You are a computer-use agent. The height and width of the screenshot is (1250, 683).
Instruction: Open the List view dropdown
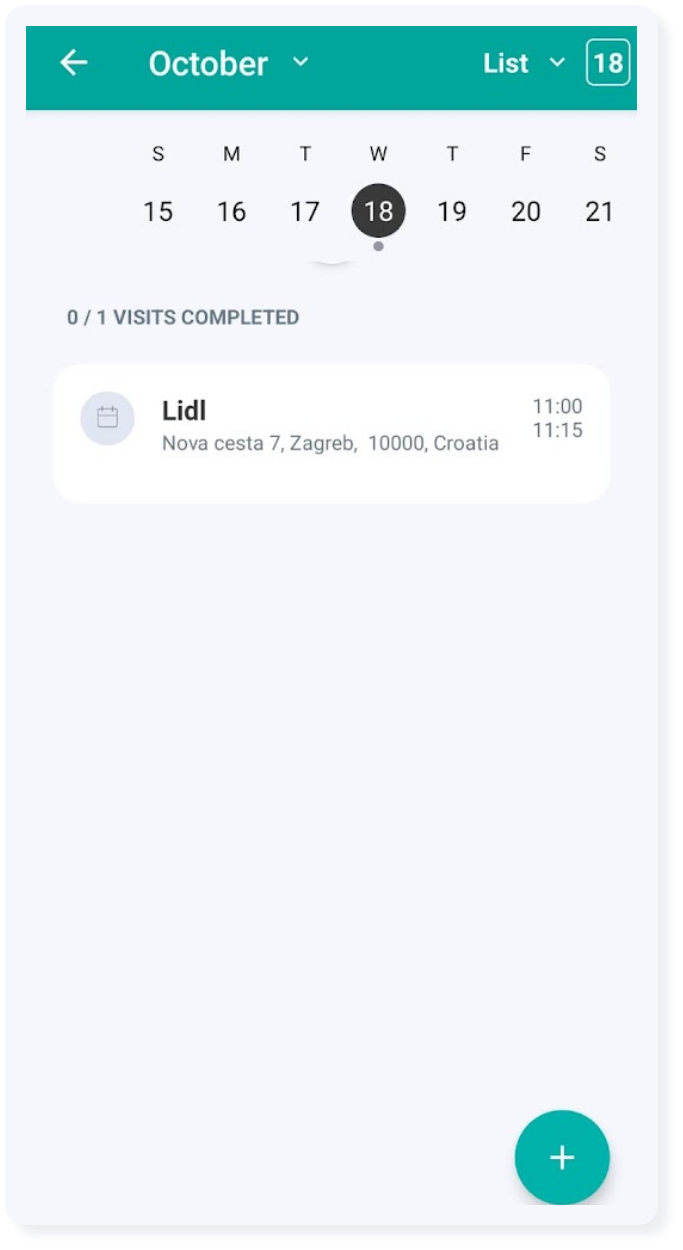[x=524, y=64]
